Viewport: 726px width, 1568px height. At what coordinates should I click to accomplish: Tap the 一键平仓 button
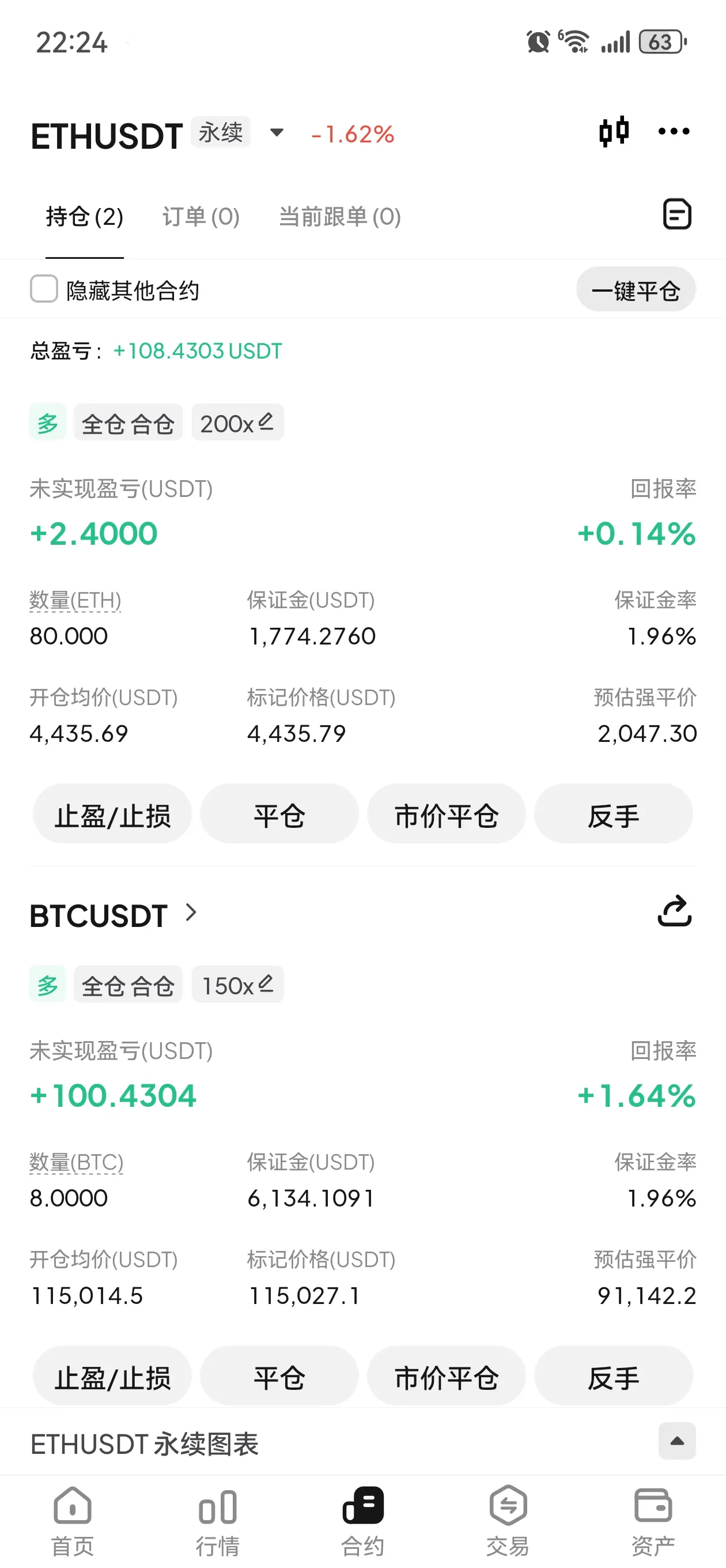coord(636,291)
